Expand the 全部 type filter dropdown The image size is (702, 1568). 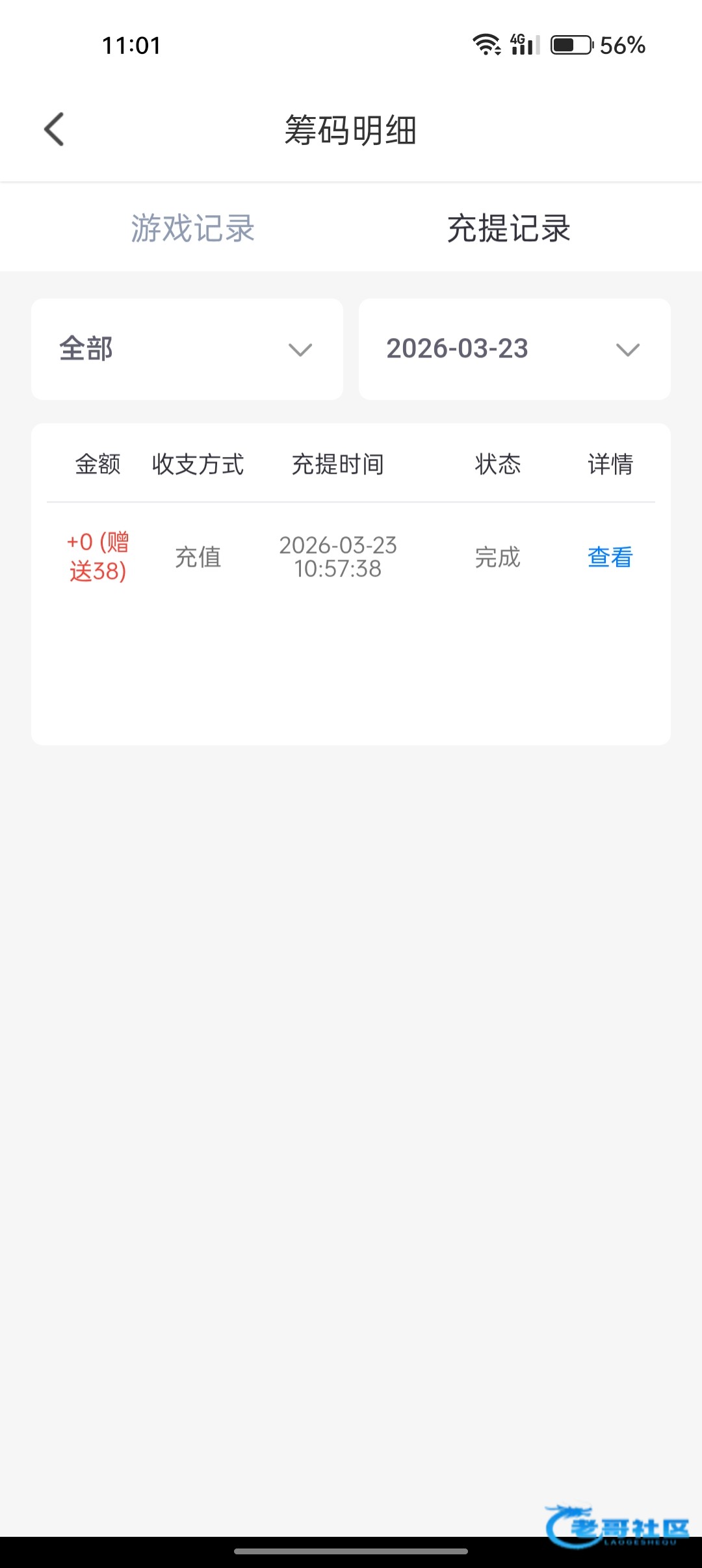[x=187, y=349]
